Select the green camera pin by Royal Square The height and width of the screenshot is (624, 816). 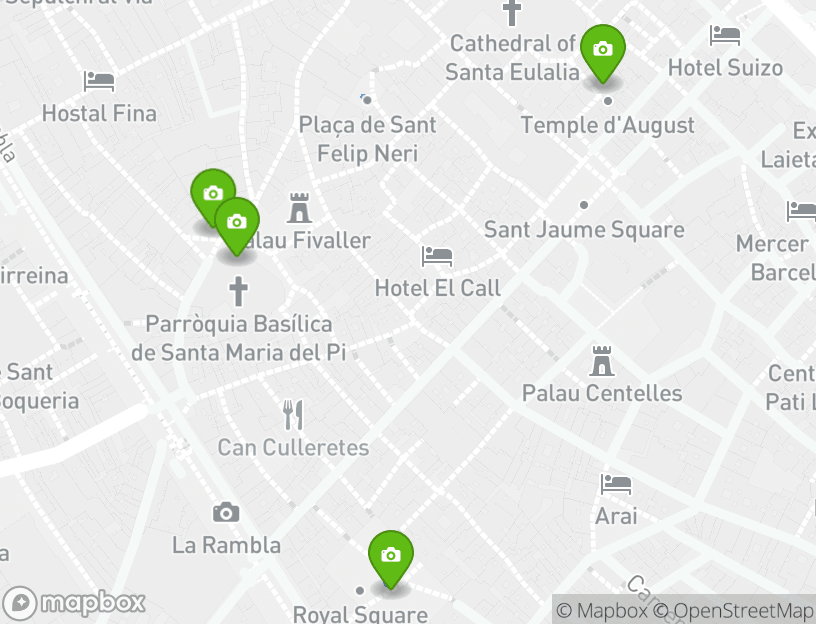tap(390, 557)
